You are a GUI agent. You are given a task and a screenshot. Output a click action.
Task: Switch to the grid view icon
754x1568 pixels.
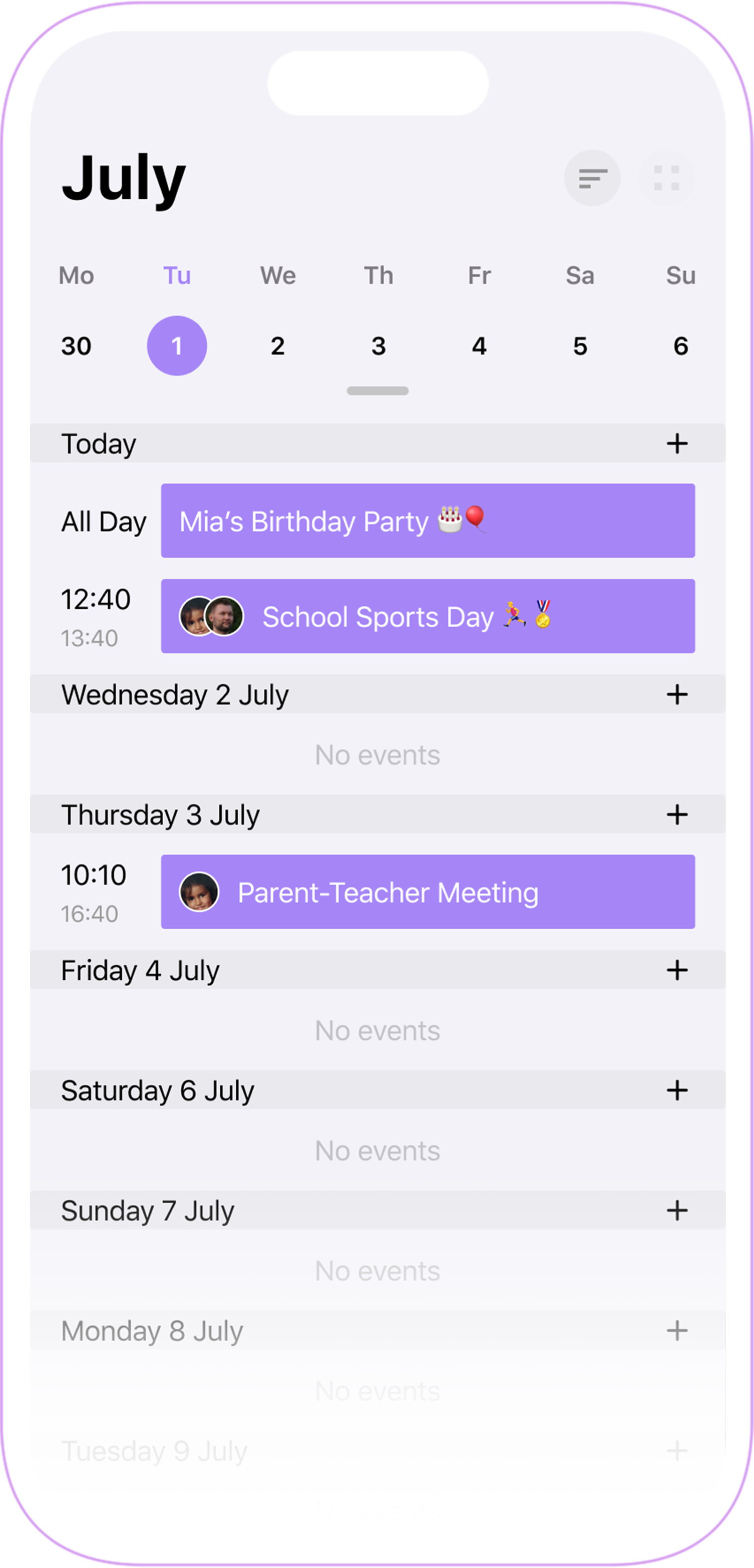click(x=666, y=178)
